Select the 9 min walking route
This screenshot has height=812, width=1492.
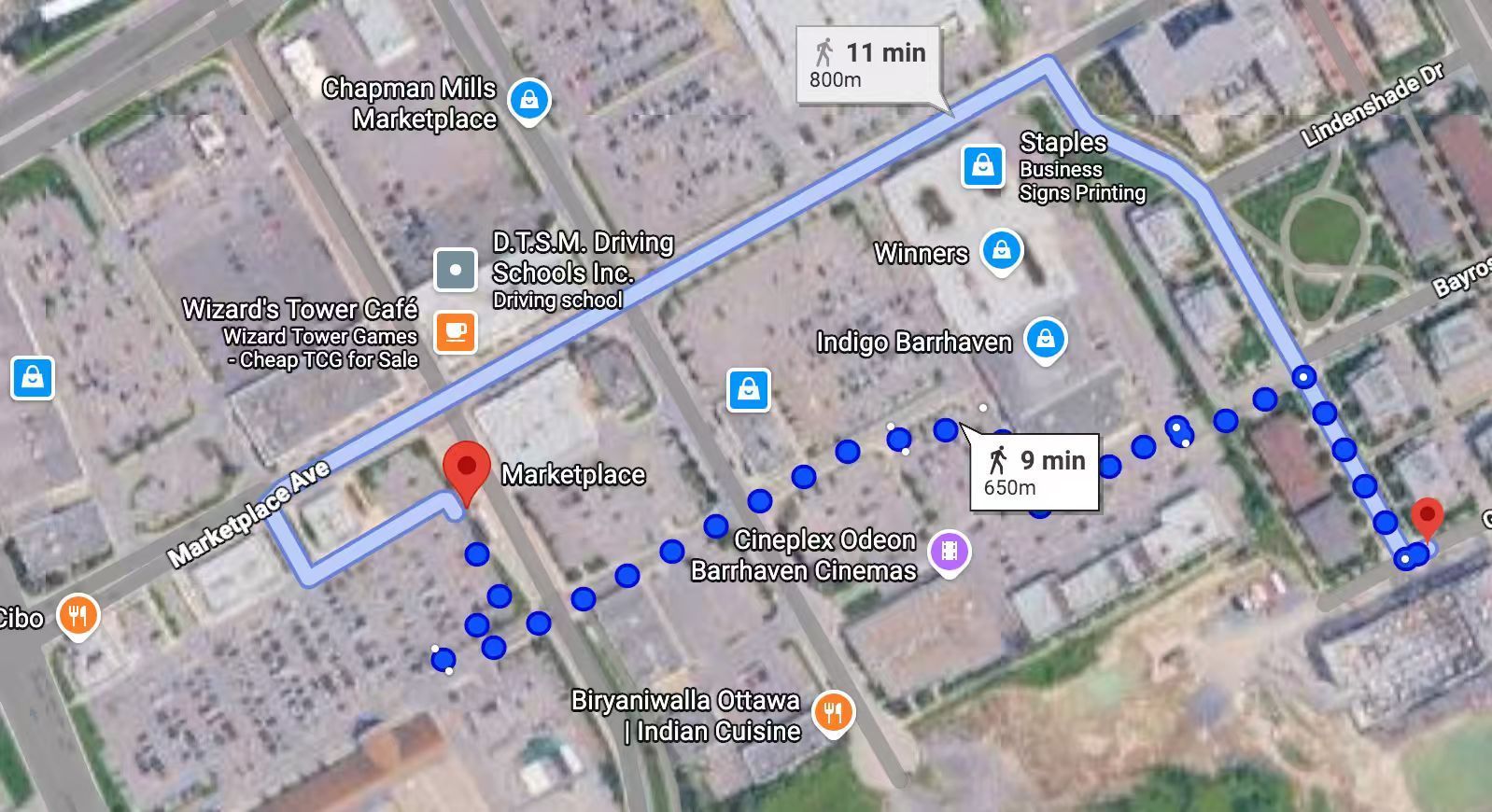tap(1035, 471)
